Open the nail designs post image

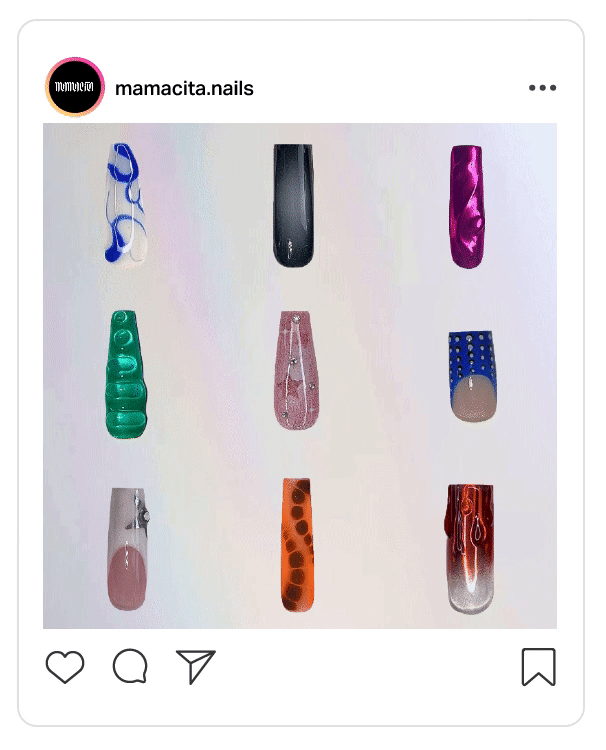[300, 375]
